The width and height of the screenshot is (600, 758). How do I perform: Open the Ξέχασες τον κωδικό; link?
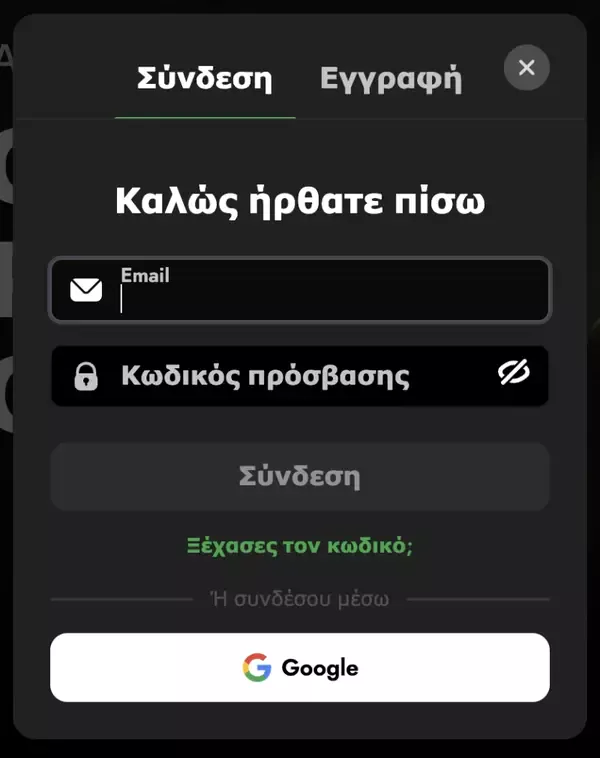(299, 546)
